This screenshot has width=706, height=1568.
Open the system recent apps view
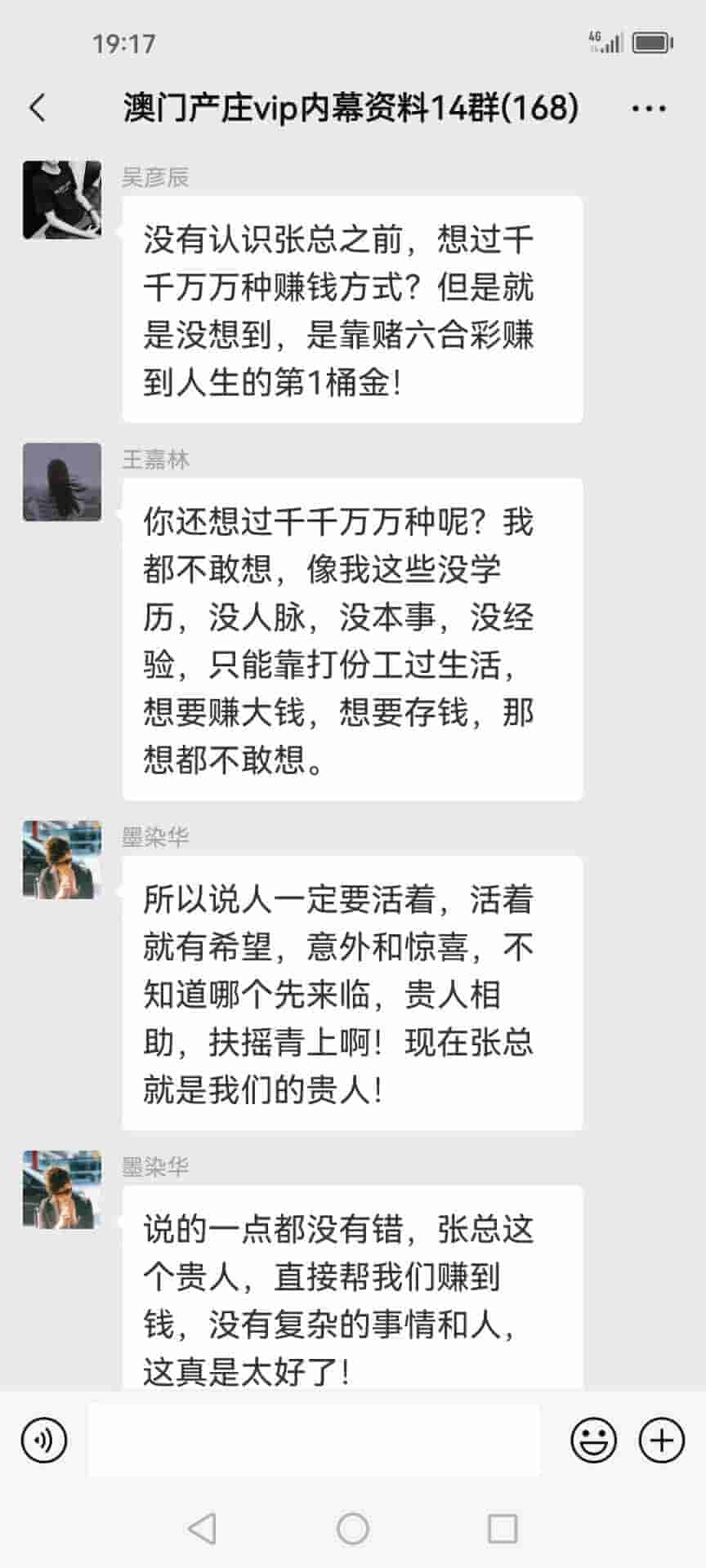pyautogui.click(x=502, y=1528)
